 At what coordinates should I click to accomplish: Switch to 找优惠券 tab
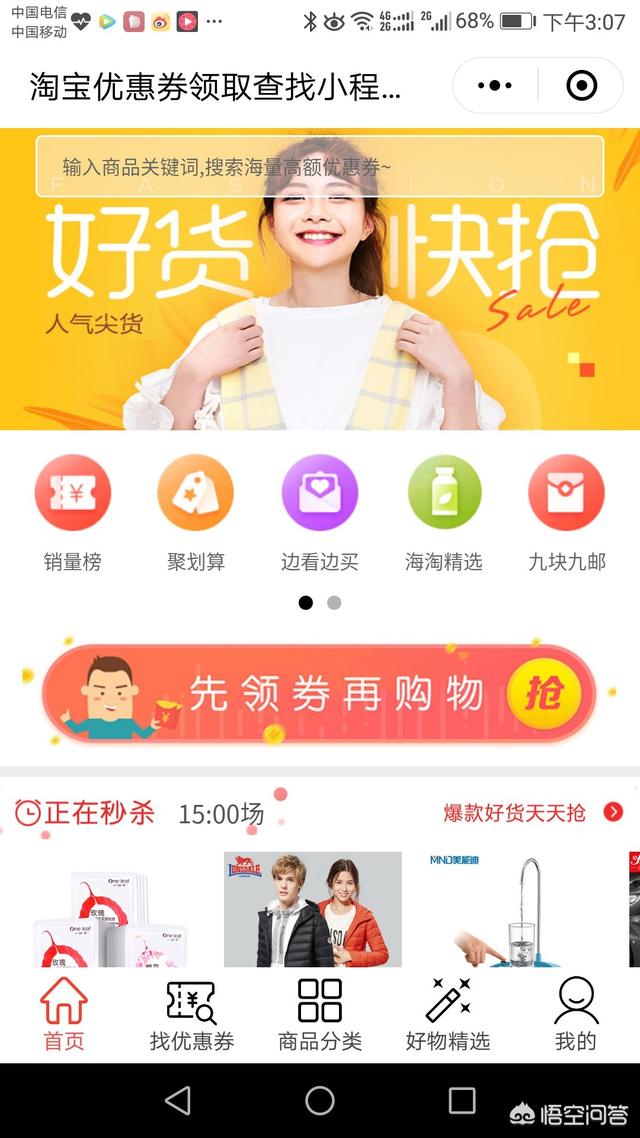pos(191,1014)
